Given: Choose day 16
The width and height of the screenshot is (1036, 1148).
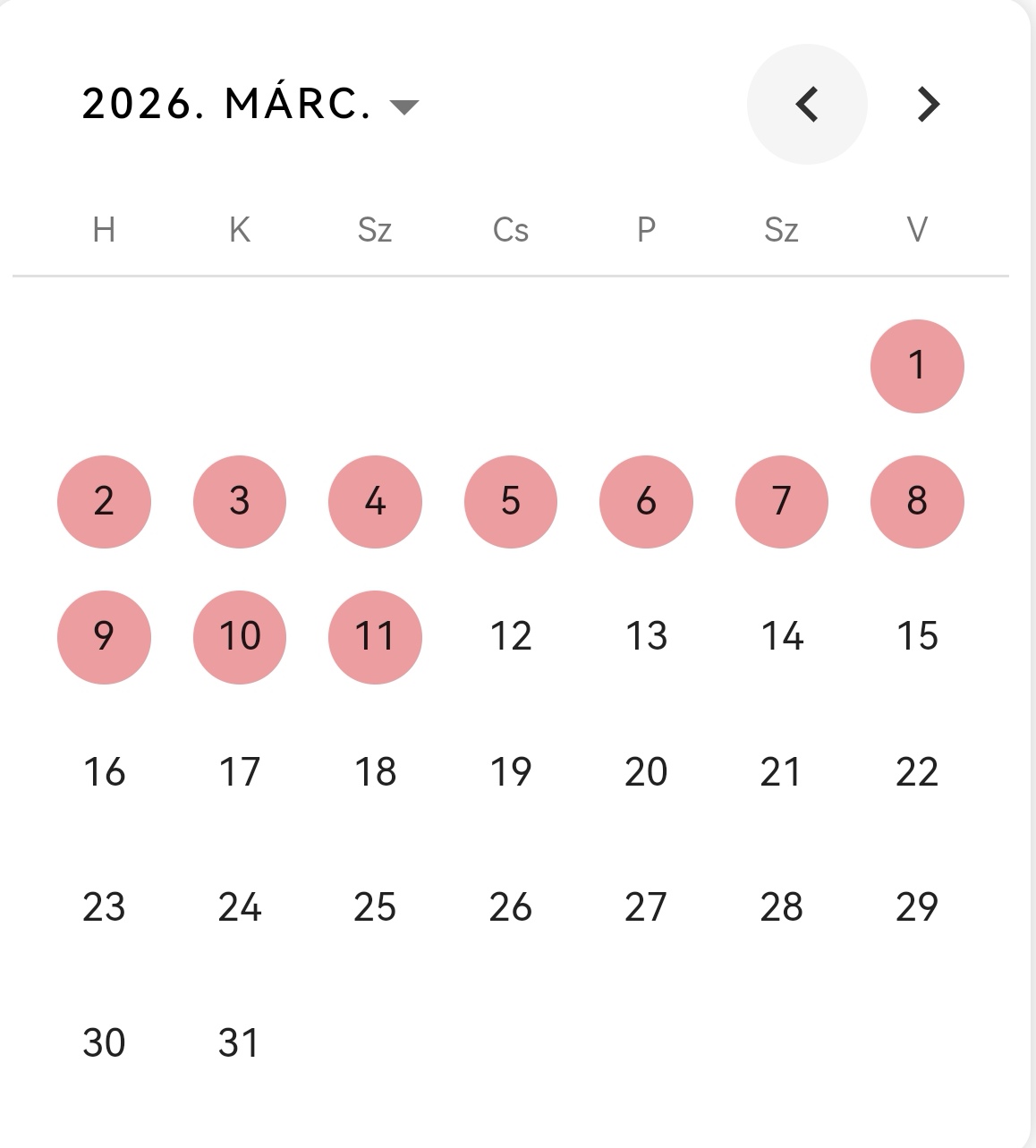Looking at the screenshot, I should pos(104,772).
